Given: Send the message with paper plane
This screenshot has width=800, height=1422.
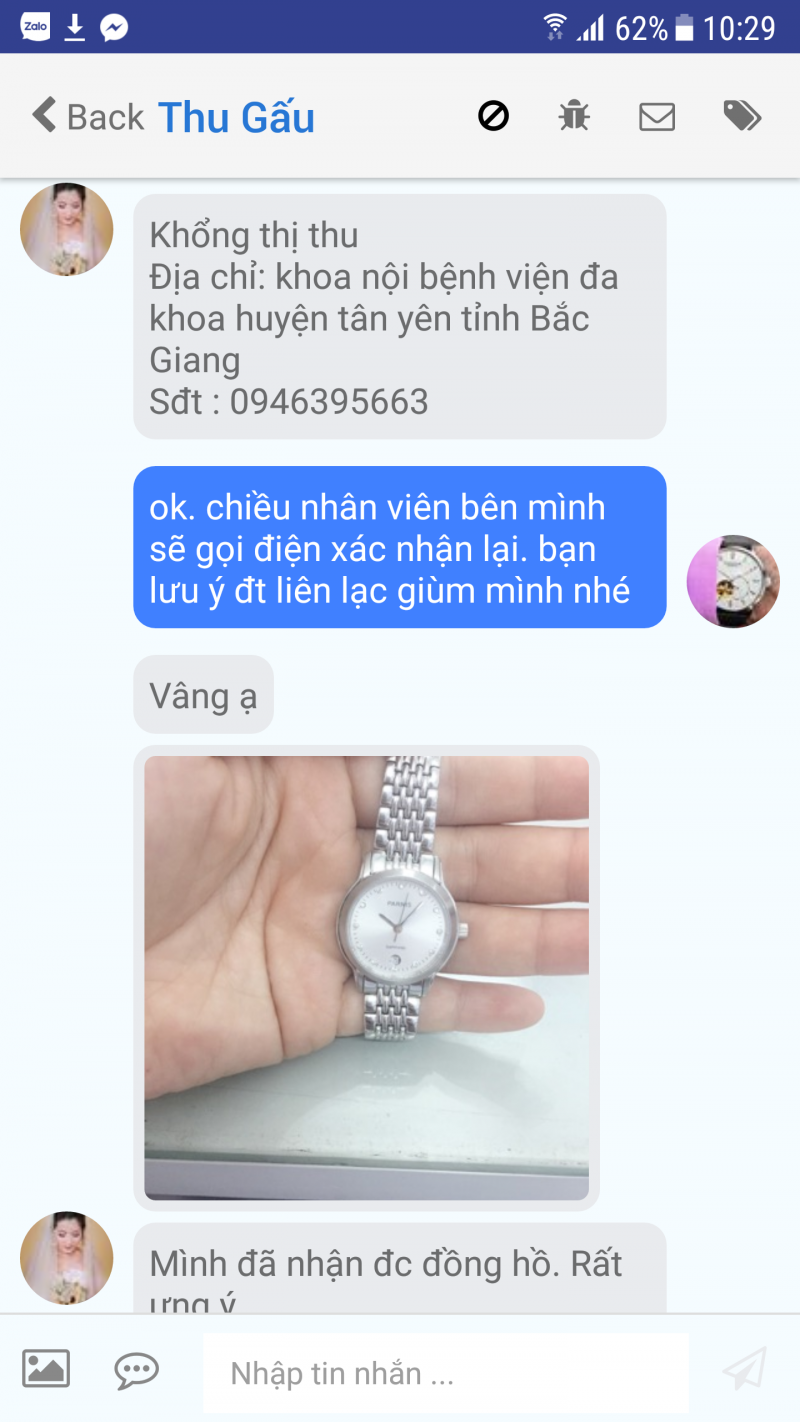Looking at the screenshot, I should (x=744, y=1369).
